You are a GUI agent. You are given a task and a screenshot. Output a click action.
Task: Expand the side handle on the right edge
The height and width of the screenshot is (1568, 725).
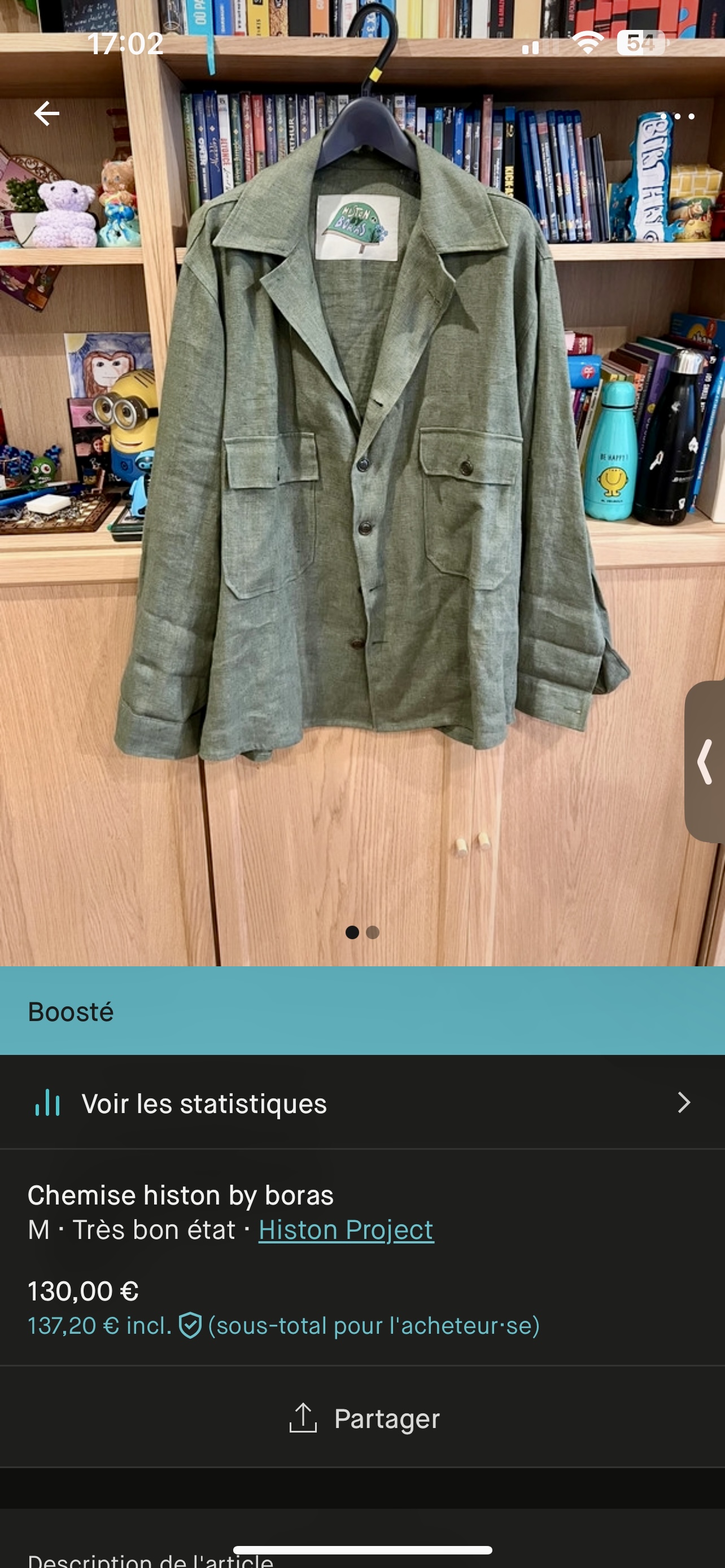pos(706,761)
